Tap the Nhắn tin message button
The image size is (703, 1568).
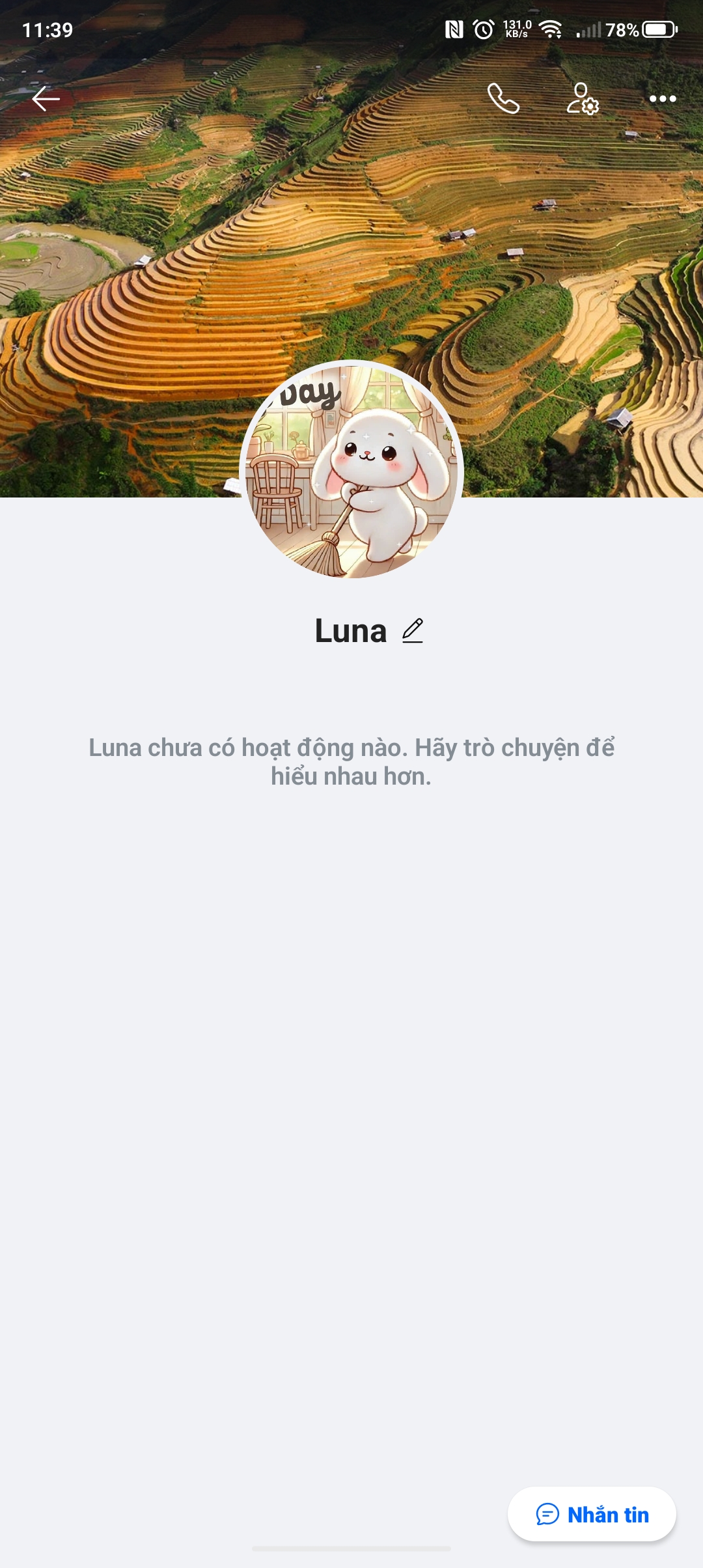(x=592, y=1514)
